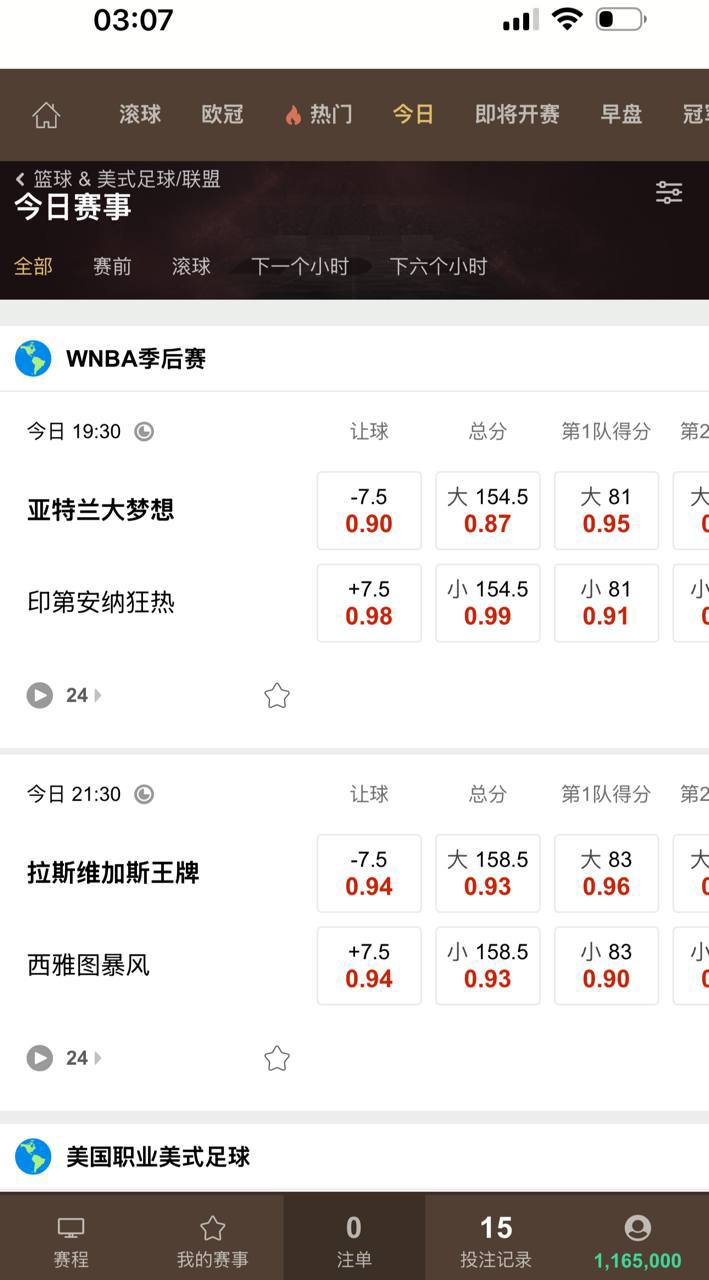
Task: Go to the home page icon
Action: [46, 115]
